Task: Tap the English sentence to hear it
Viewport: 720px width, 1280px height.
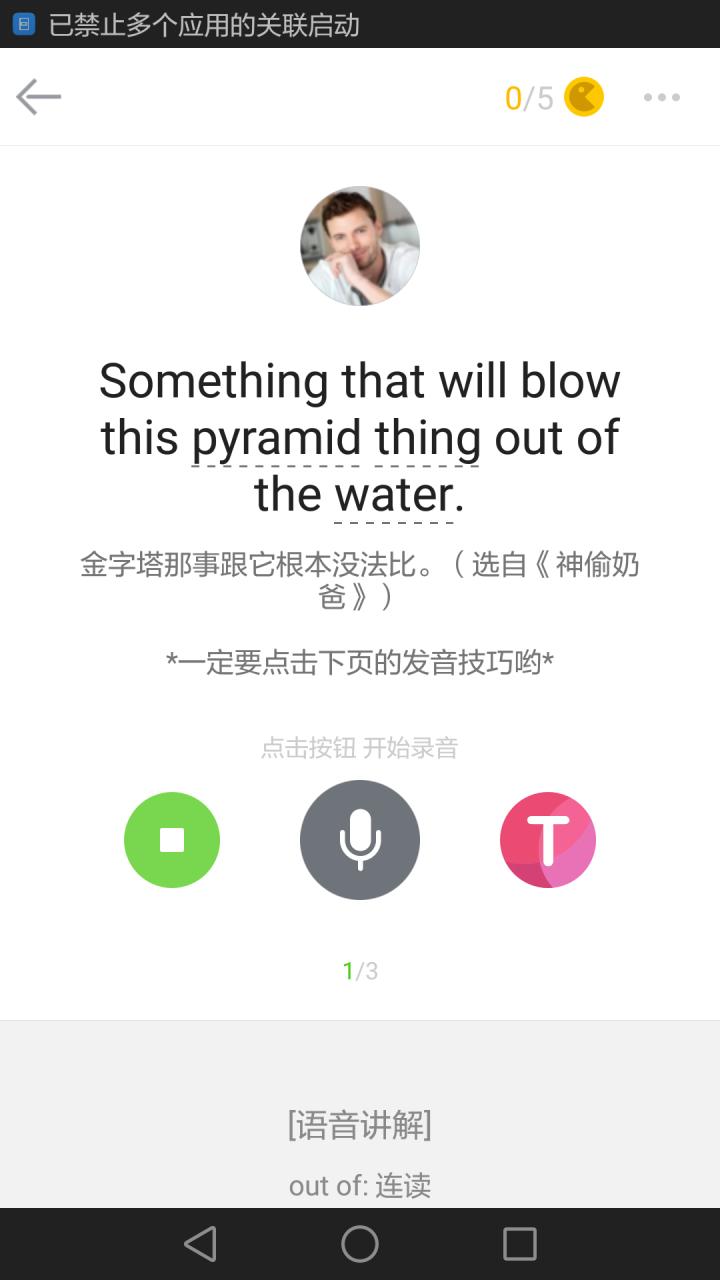Action: coord(359,437)
